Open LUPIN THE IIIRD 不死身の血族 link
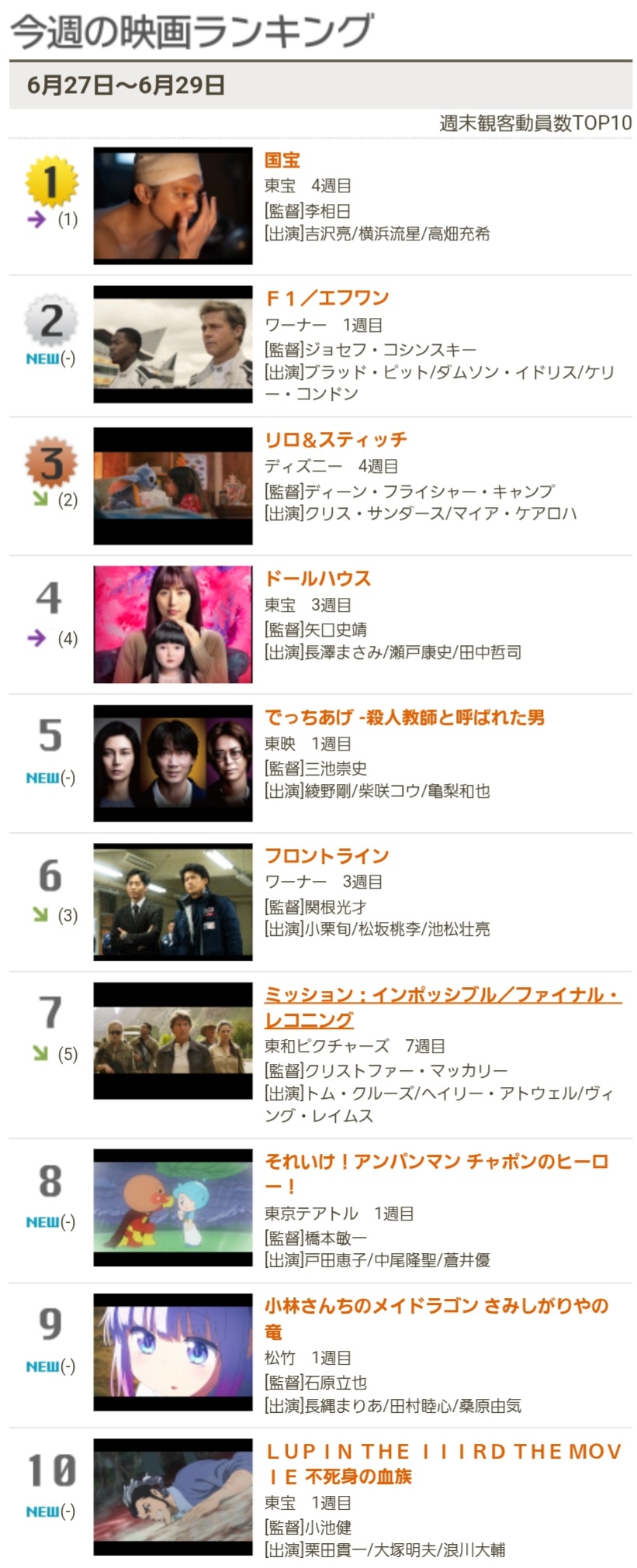 point(443,1463)
